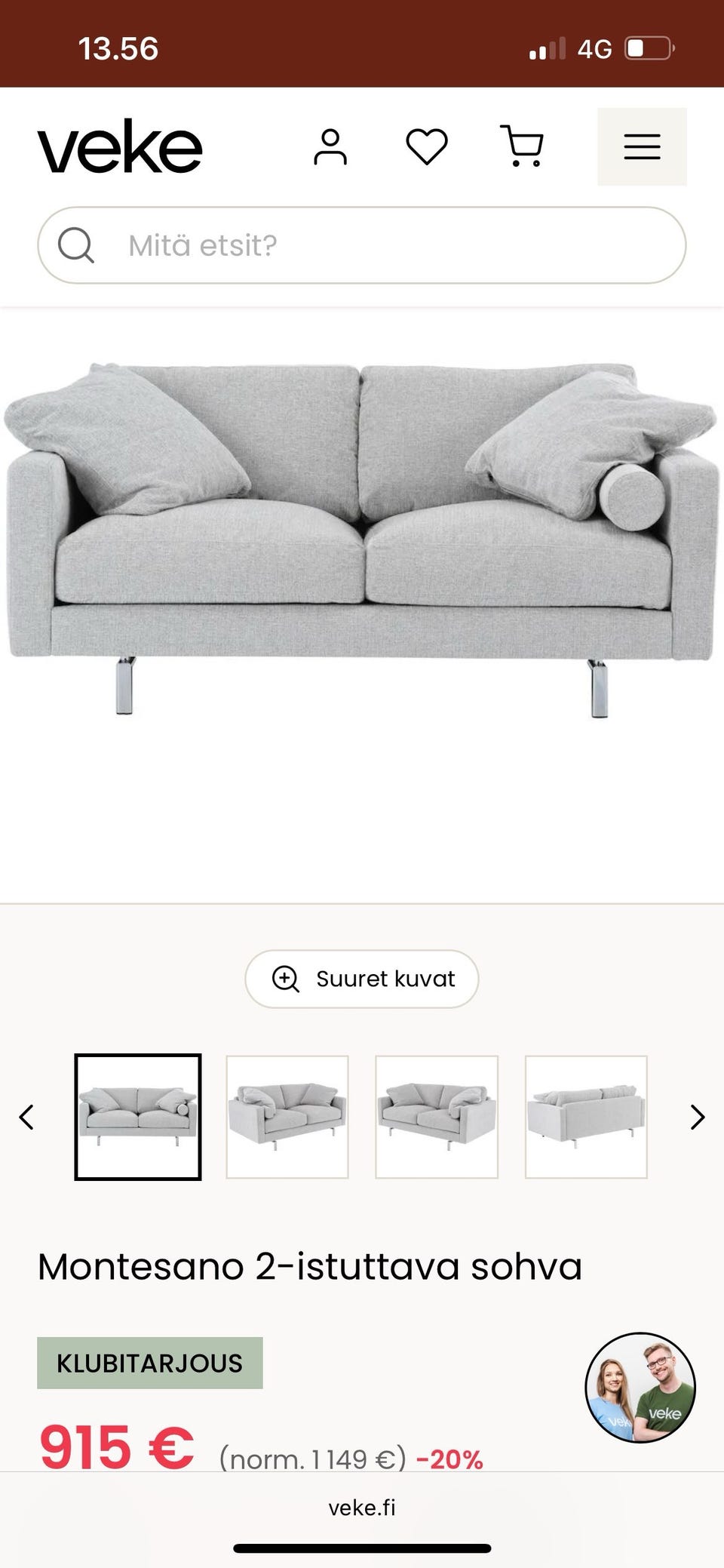Select the third sofa thumbnail
The image size is (724, 1568).
[437, 1117]
